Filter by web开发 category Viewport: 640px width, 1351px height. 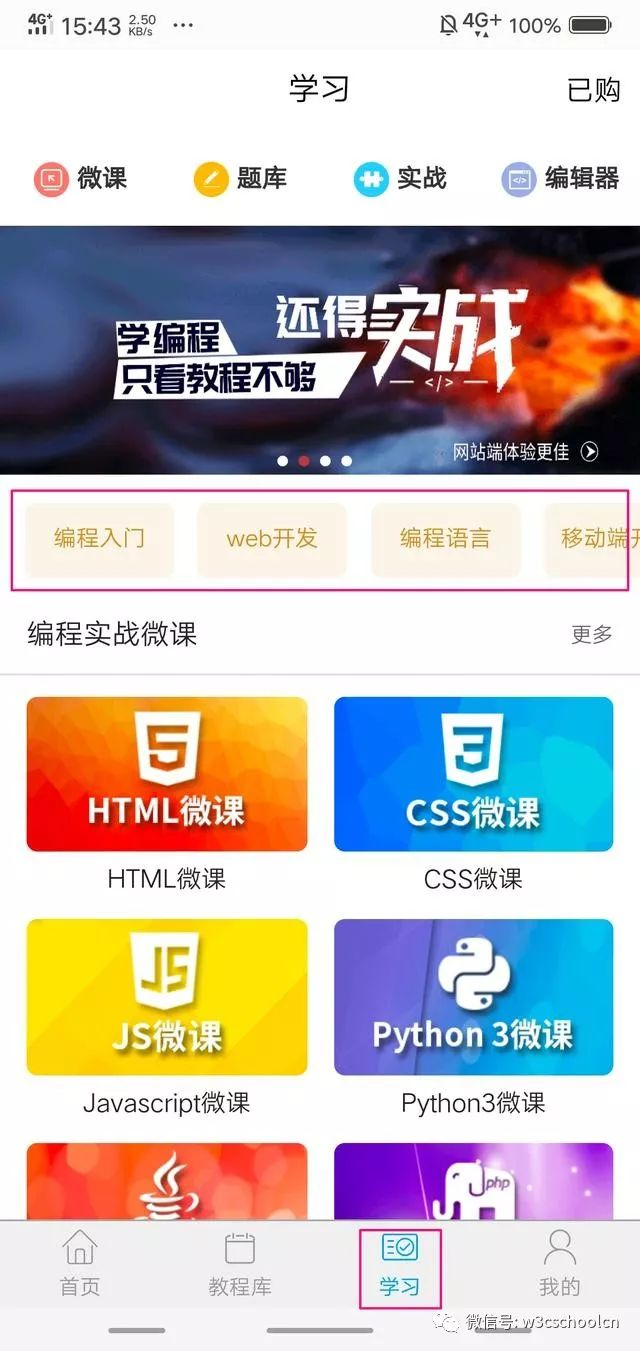[271, 539]
